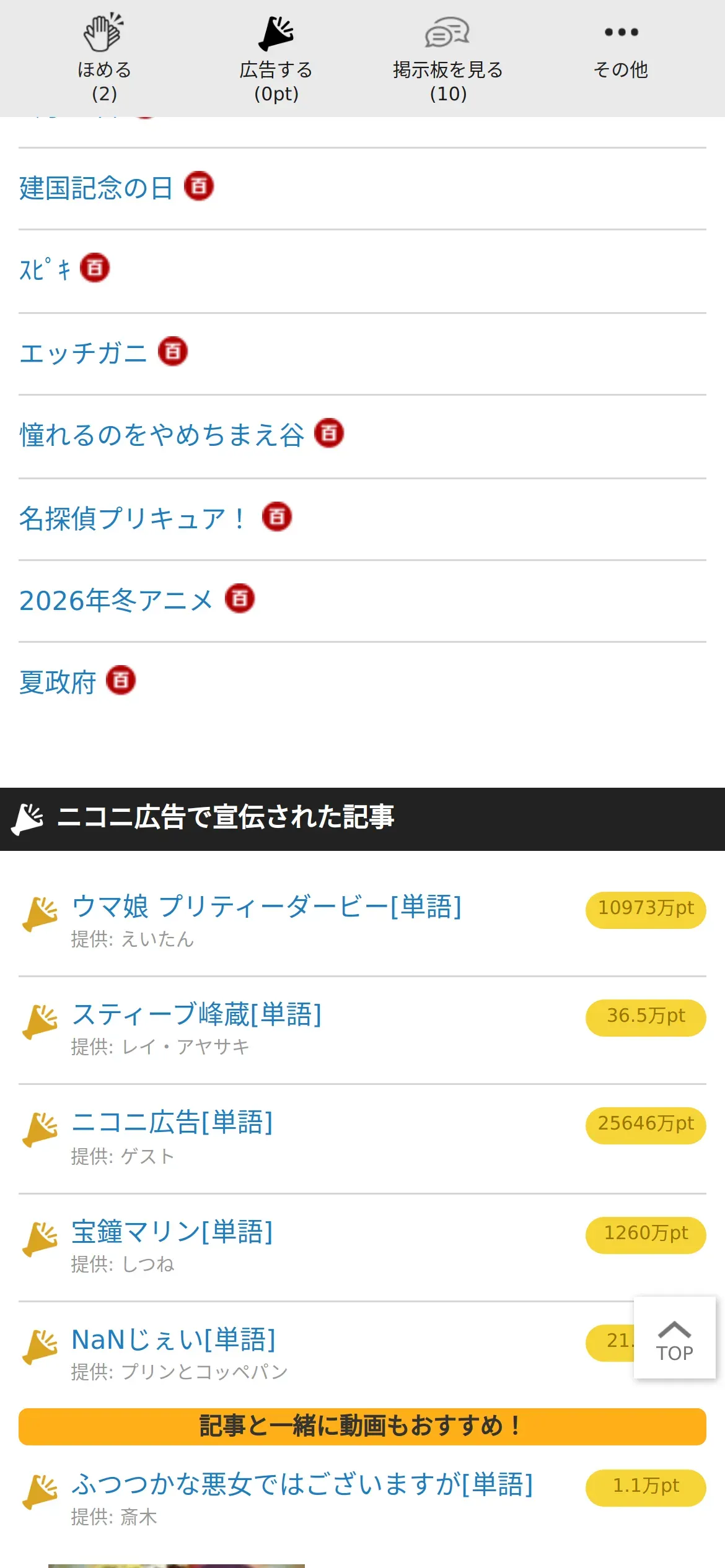
Task: Open 広告する to advertise the article
Action: pos(276,59)
